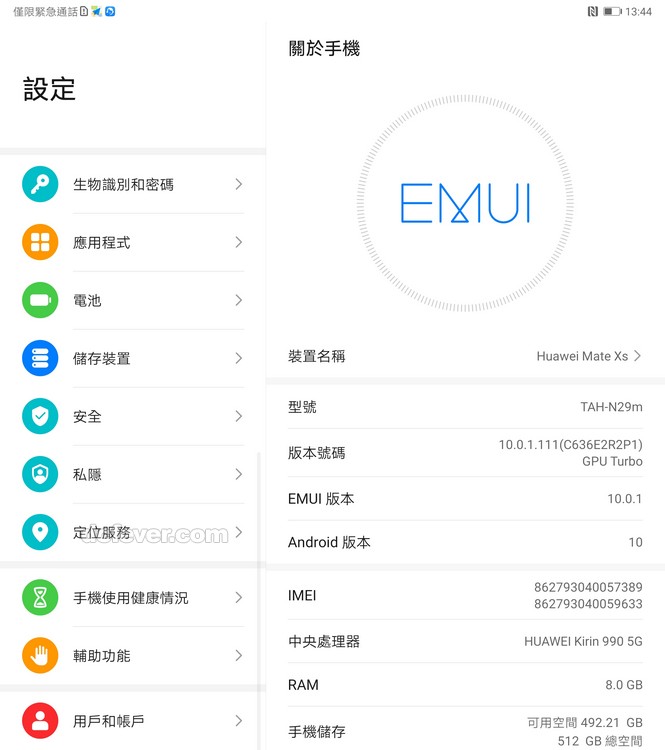Screen dimensions: 665x750
Task: Open 生物識別和密碼 settings
Action: [x=133, y=185]
